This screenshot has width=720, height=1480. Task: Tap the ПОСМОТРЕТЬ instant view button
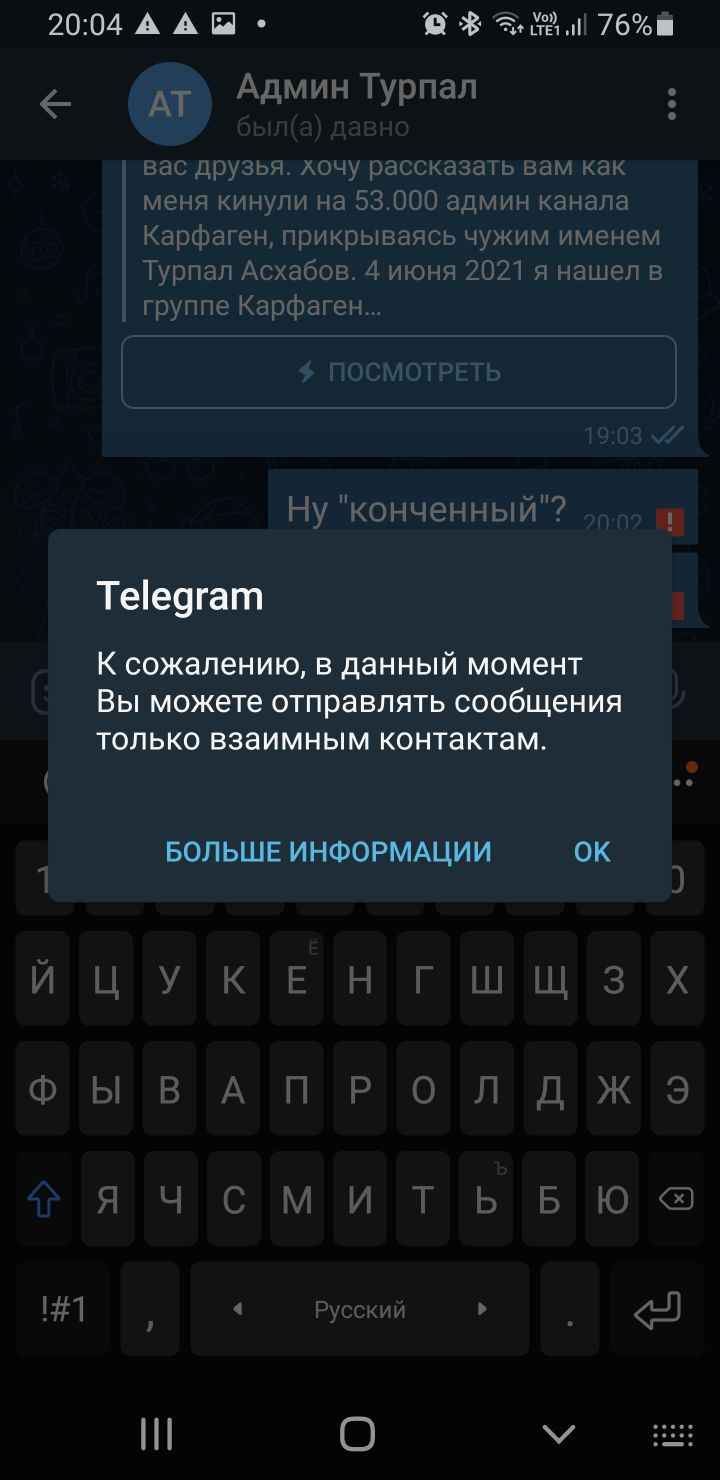(399, 373)
